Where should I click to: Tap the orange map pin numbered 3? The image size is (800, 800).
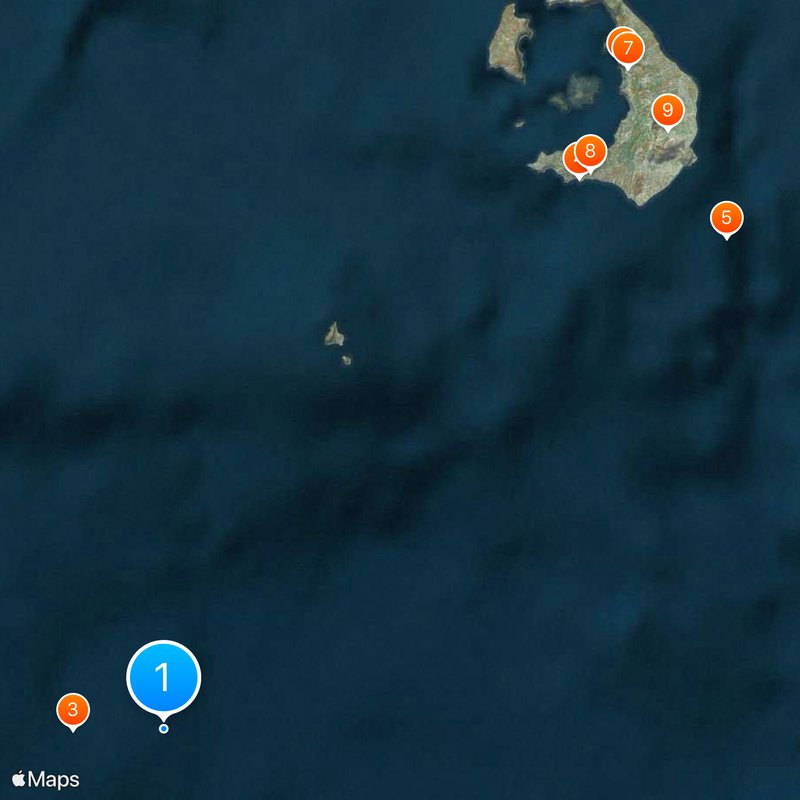coord(73,710)
